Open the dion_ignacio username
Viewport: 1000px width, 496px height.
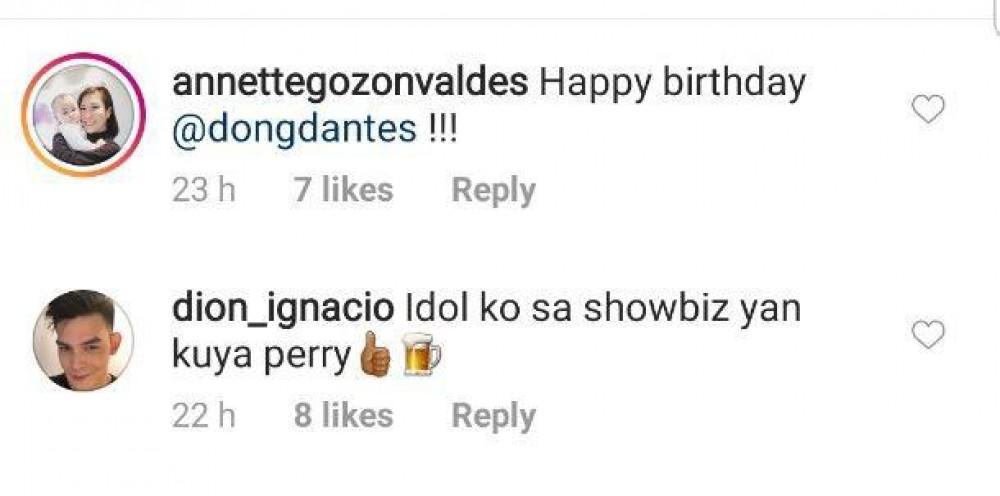click(285, 309)
